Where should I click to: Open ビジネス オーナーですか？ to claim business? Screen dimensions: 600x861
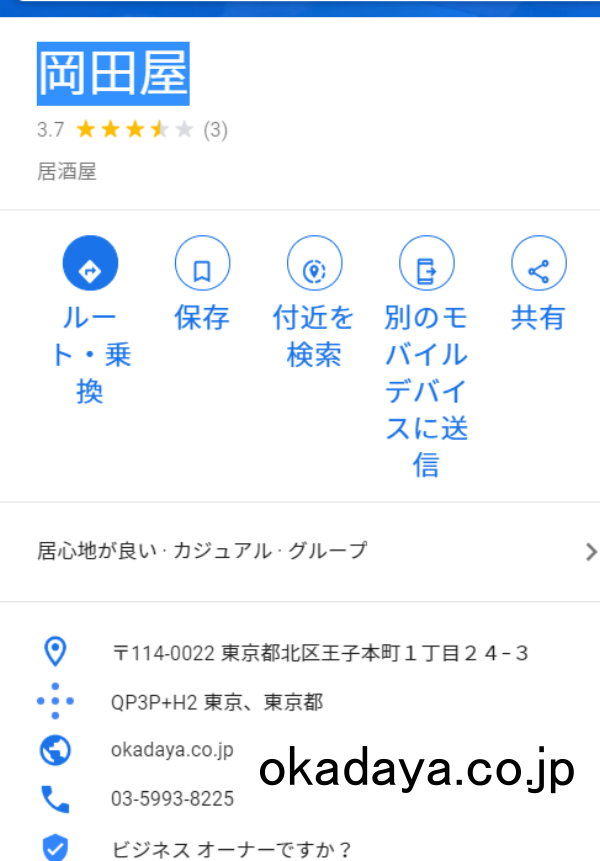[232, 849]
